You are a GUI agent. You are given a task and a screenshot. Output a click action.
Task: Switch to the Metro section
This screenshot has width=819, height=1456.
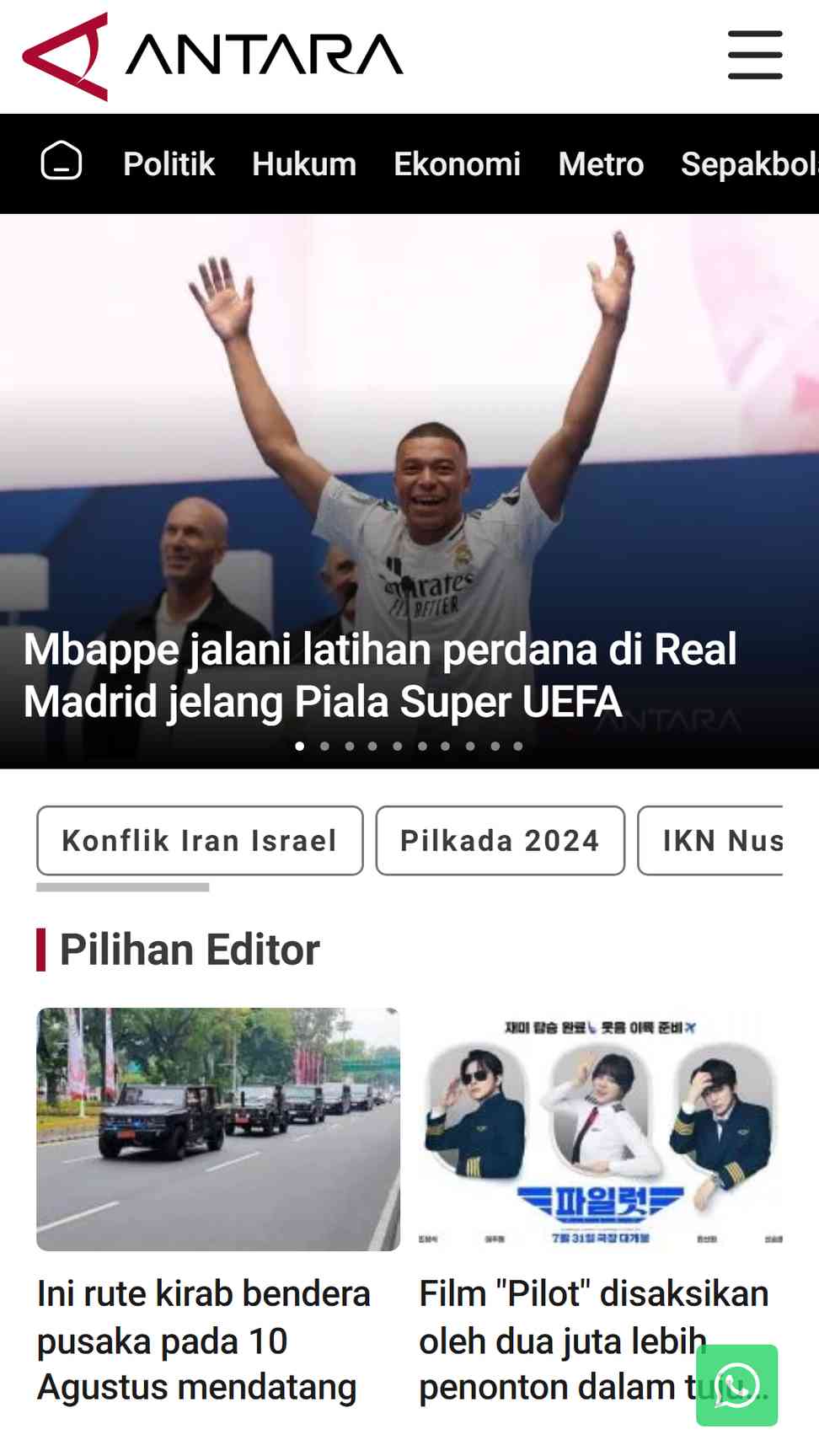coord(601,163)
